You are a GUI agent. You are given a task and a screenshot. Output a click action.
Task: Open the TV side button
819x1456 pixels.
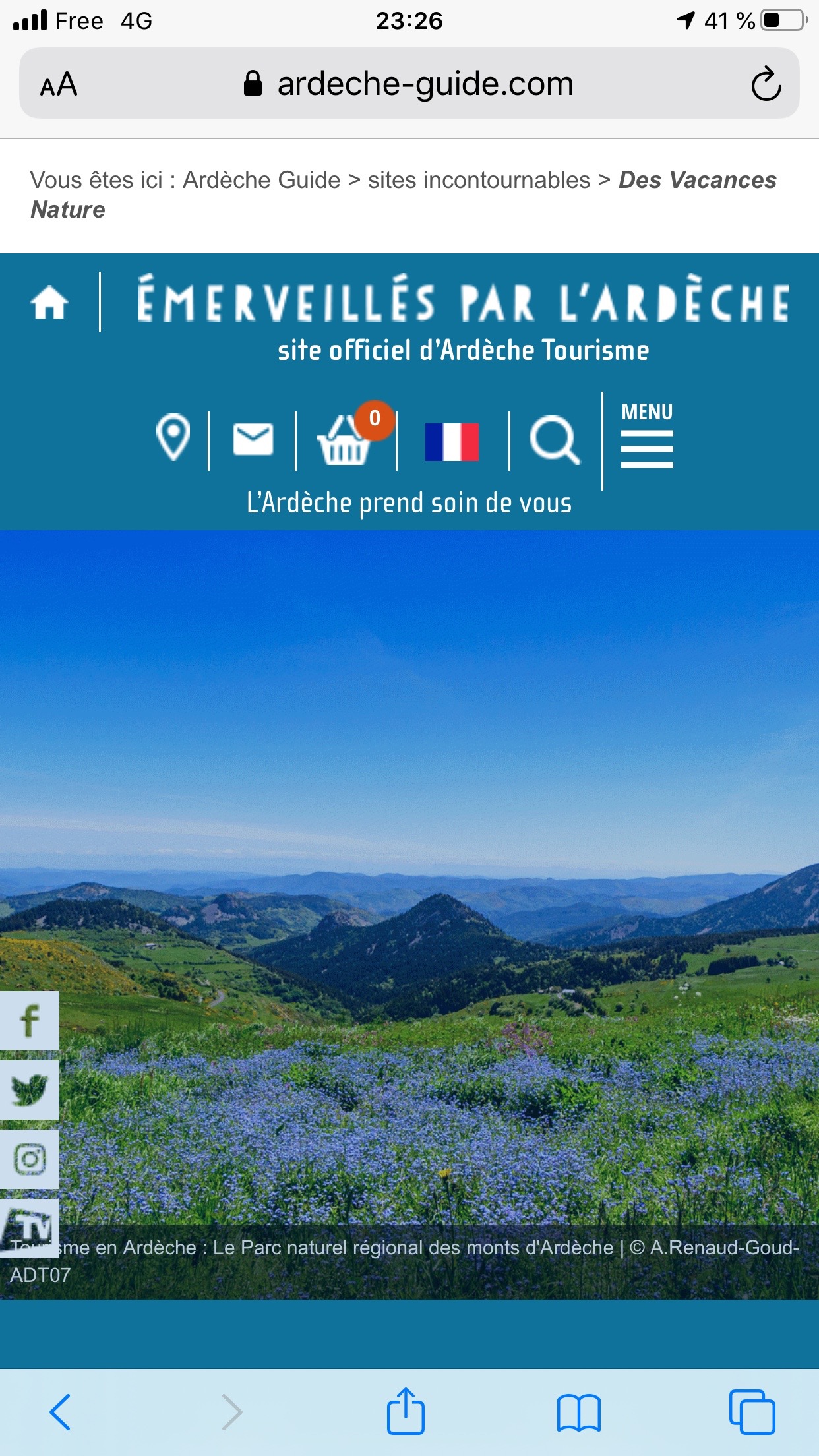[x=30, y=1228]
